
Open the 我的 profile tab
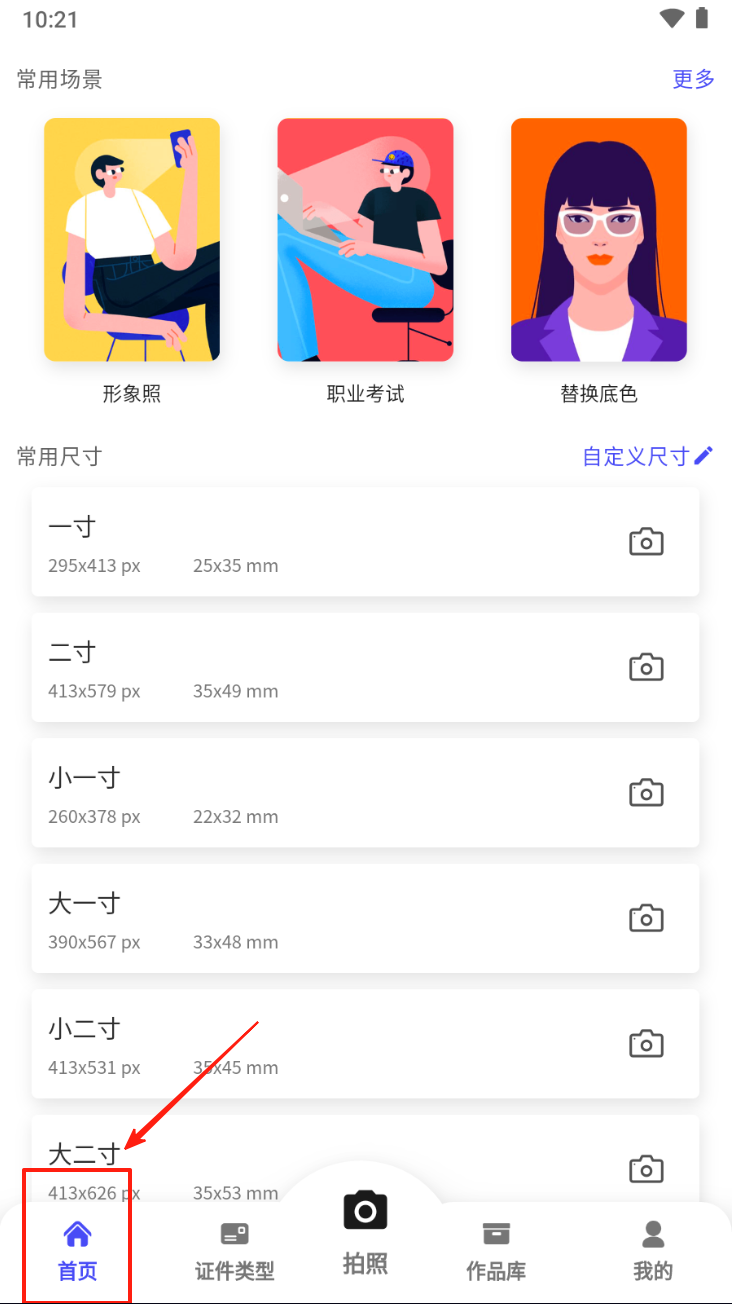653,1251
